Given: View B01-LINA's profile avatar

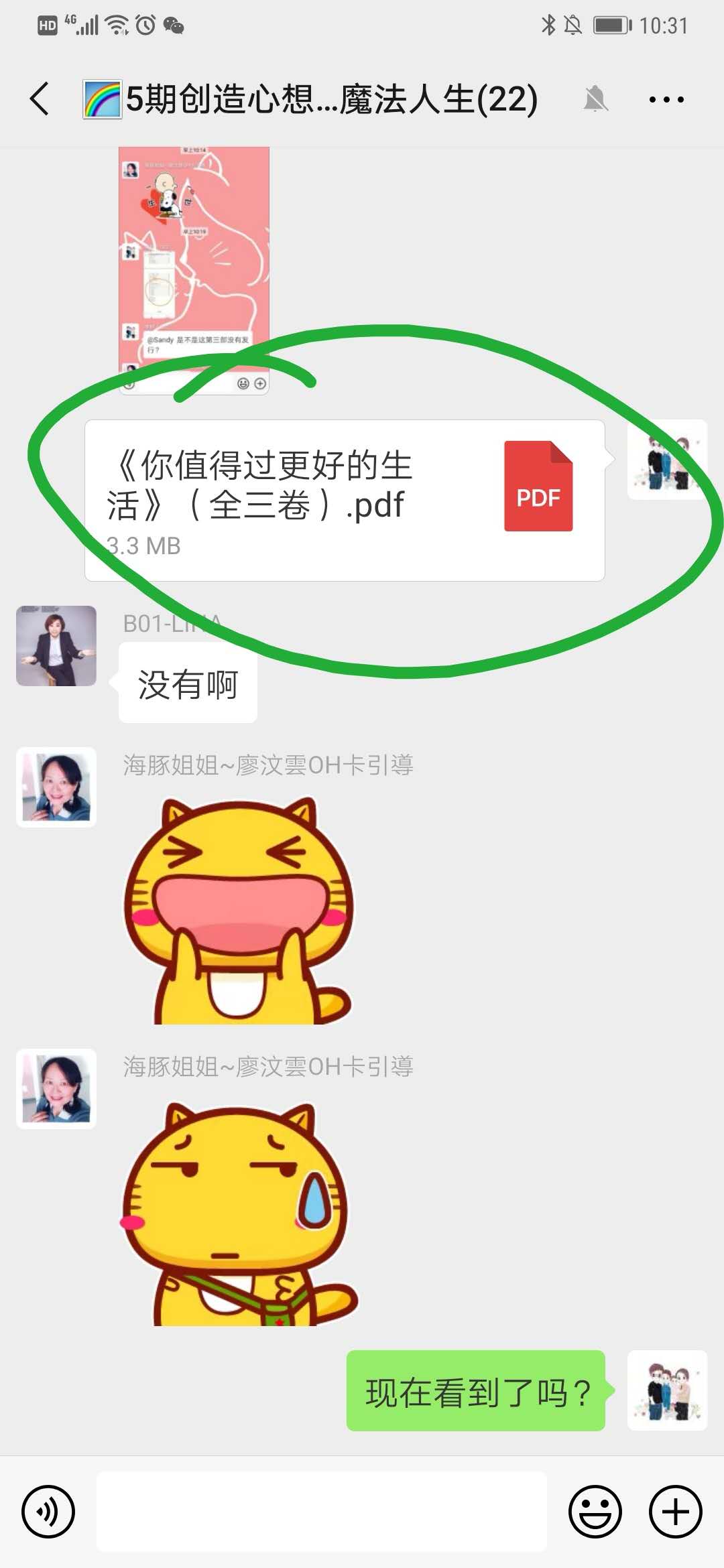Looking at the screenshot, I should (x=56, y=646).
